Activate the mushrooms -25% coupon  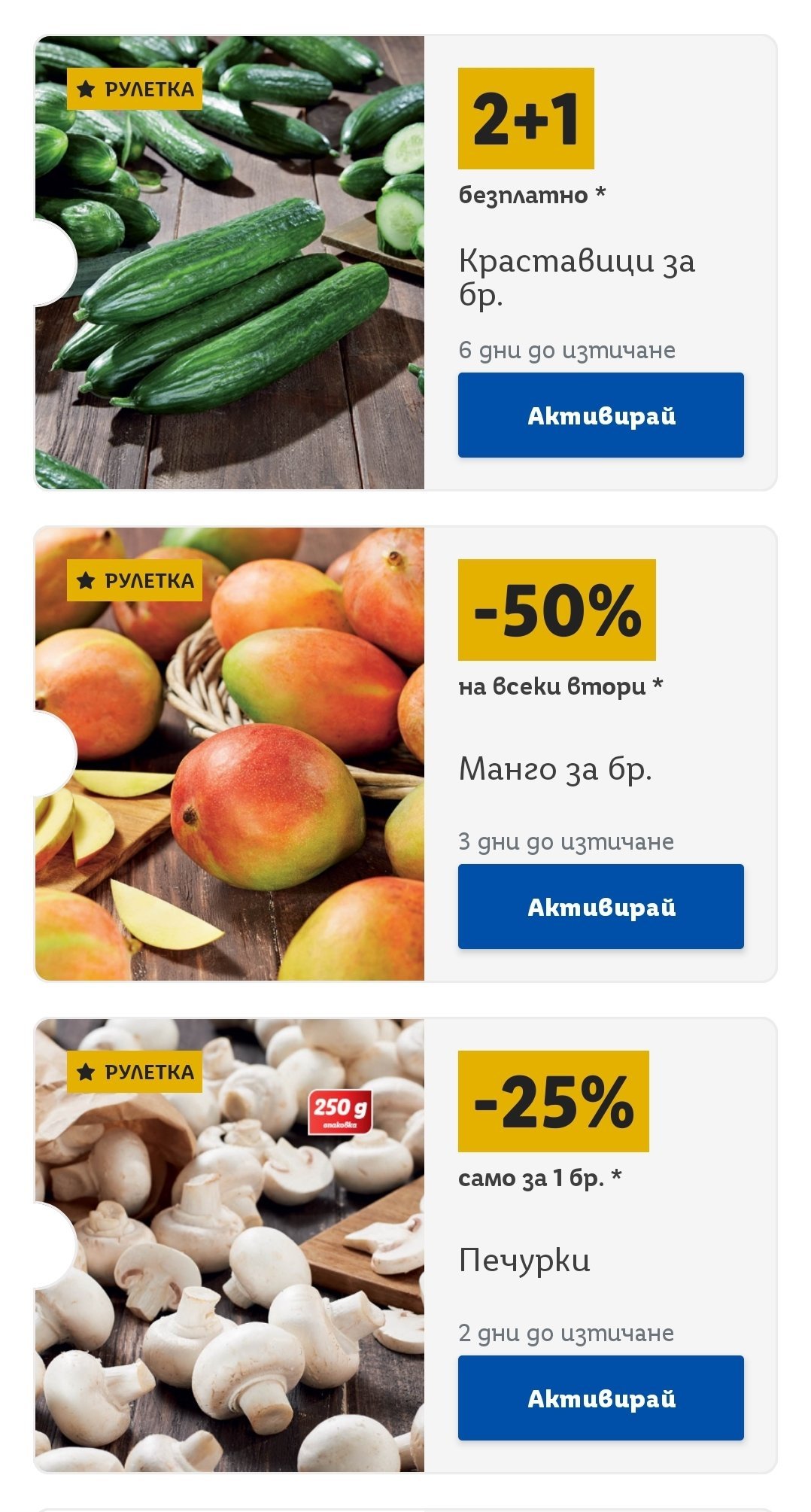(x=600, y=1398)
